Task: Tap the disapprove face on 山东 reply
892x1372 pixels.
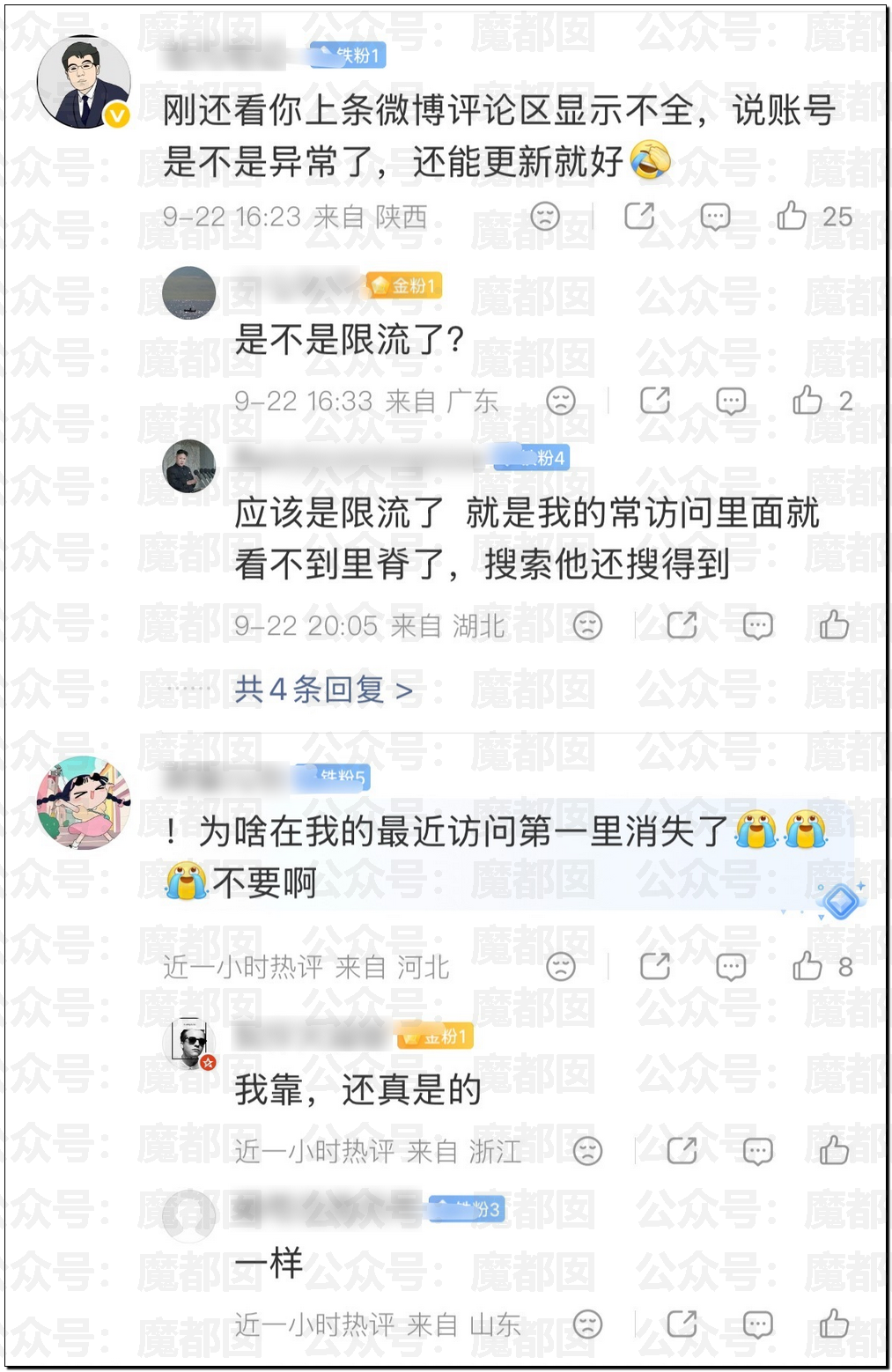Action: [x=587, y=1324]
